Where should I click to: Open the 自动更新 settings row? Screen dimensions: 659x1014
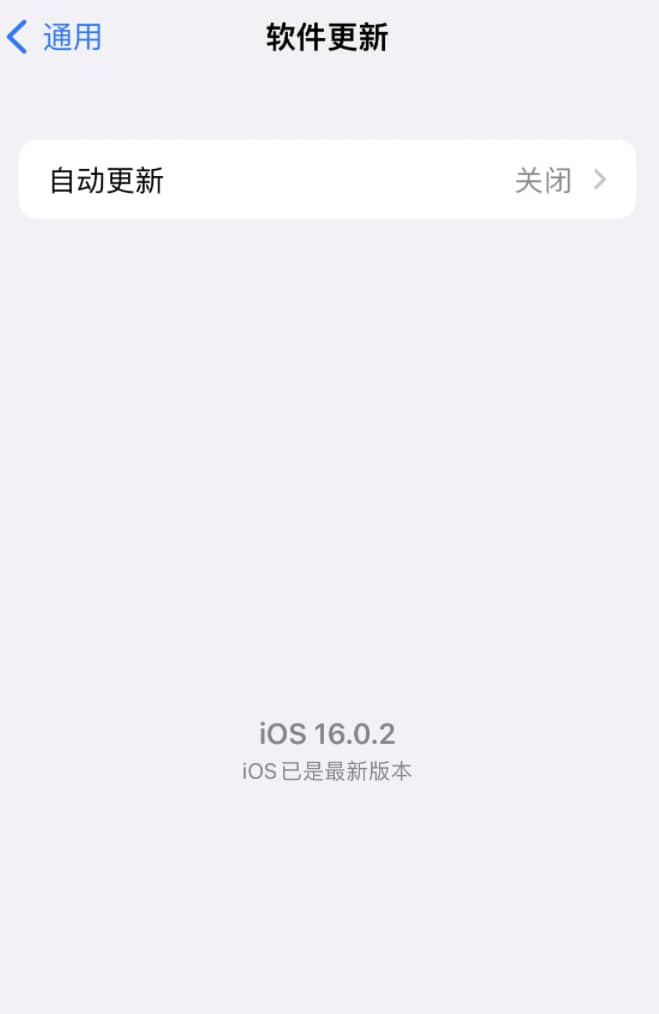coord(327,180)
